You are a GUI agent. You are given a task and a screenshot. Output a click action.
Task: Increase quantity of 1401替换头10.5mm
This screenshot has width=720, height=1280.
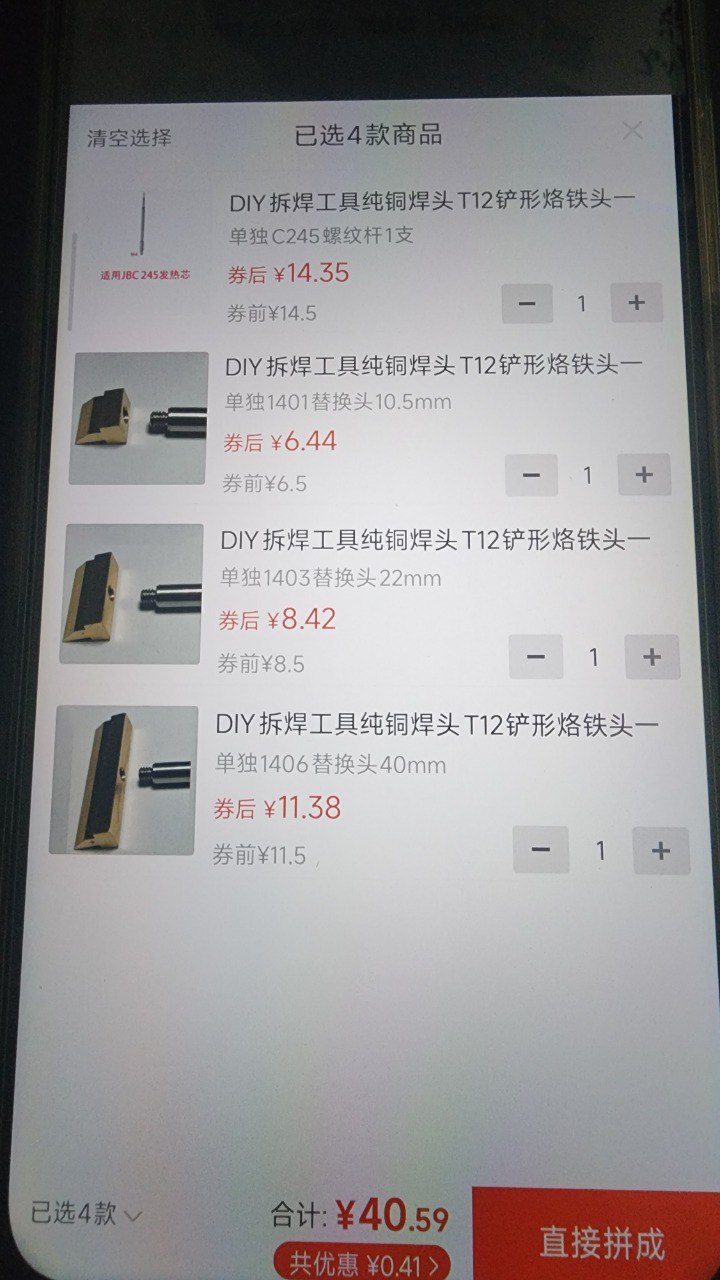pyautogui.click(x=643, y=475)
